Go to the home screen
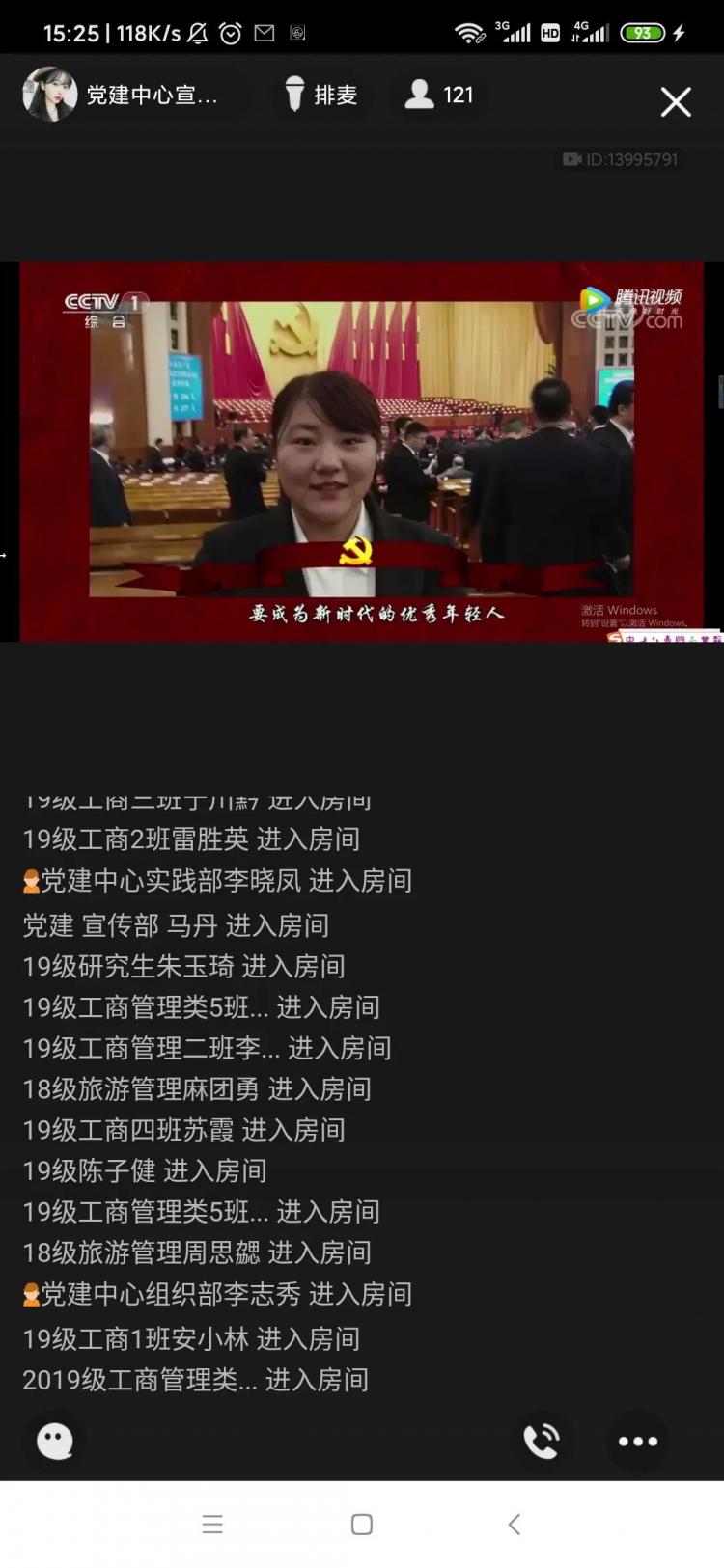Image resolution: width=724 pixels, height=1568 pixels. pyautogui.click(x=362, y=1525)
